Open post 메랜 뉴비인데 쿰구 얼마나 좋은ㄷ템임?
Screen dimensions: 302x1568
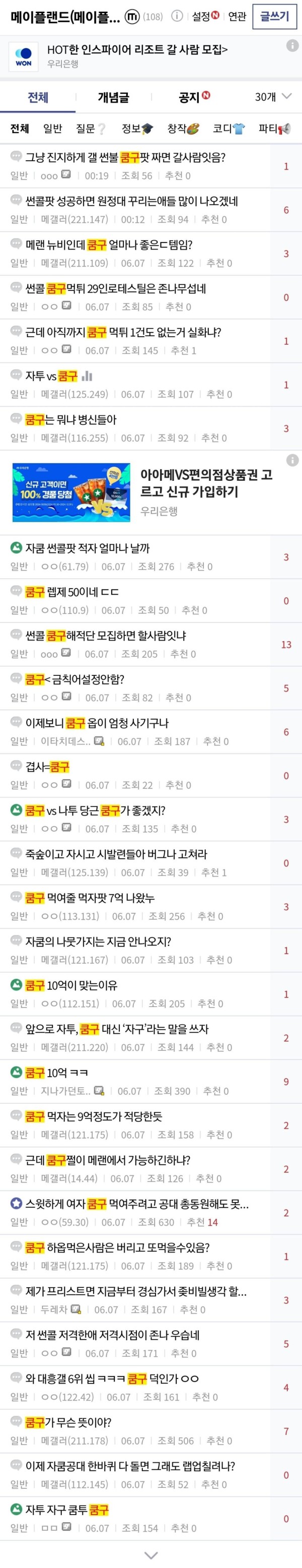(109, 244)
